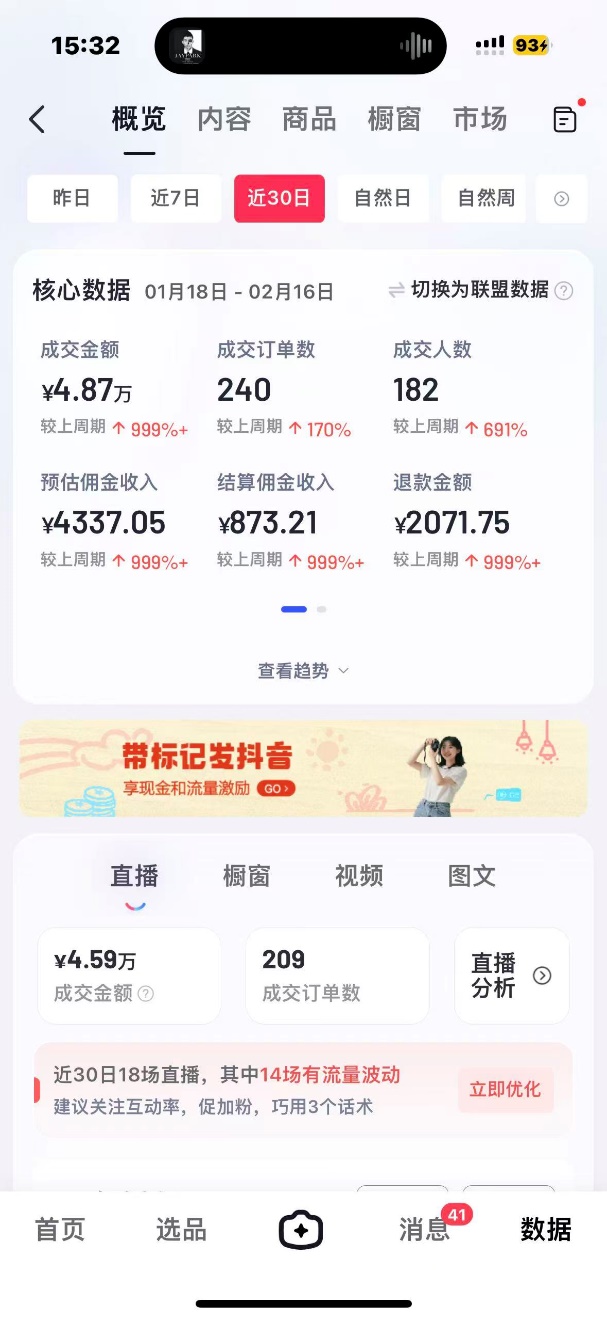Open the 选品 bottom tab
Viewport: 607px width, 1320px height.
click(x=181, y=1230)
